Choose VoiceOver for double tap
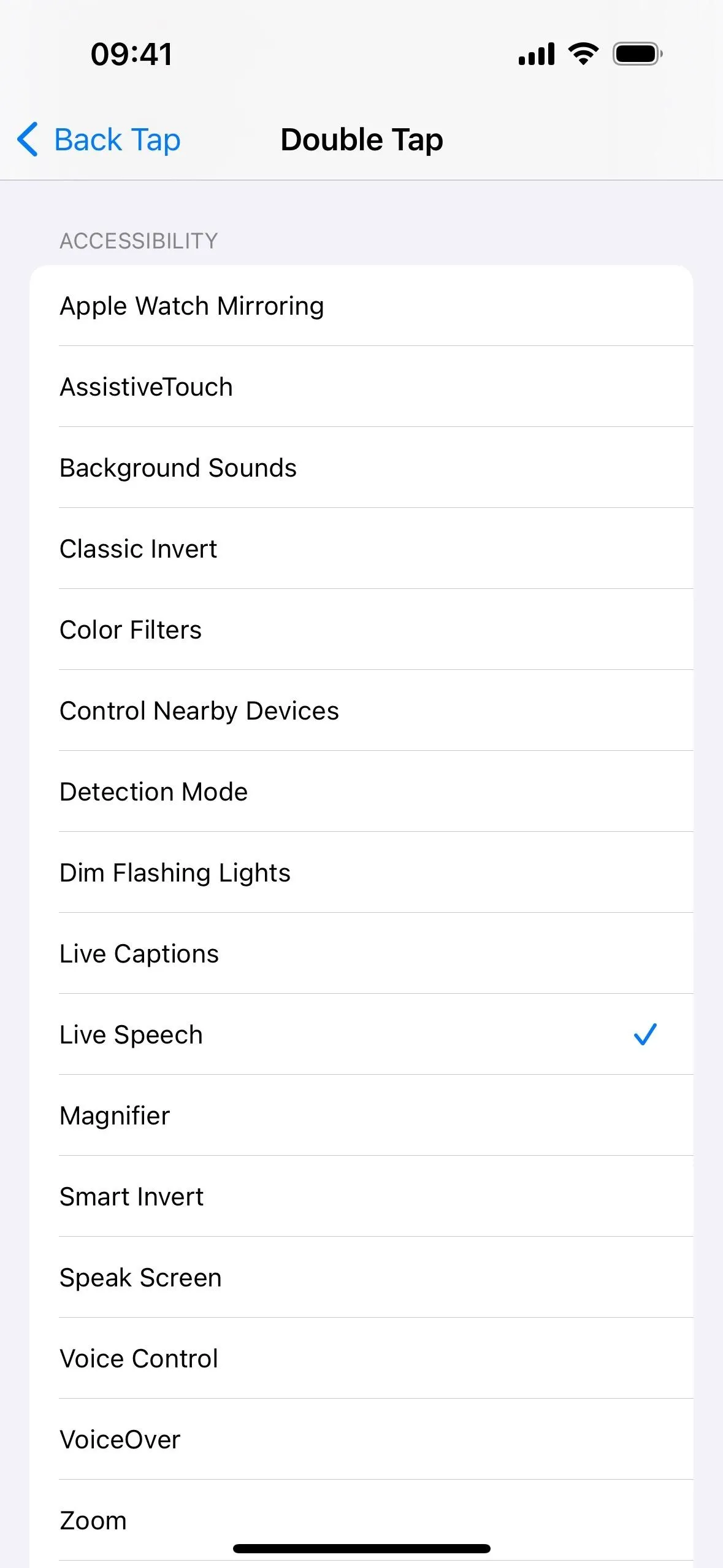 tap(361, 1439)
